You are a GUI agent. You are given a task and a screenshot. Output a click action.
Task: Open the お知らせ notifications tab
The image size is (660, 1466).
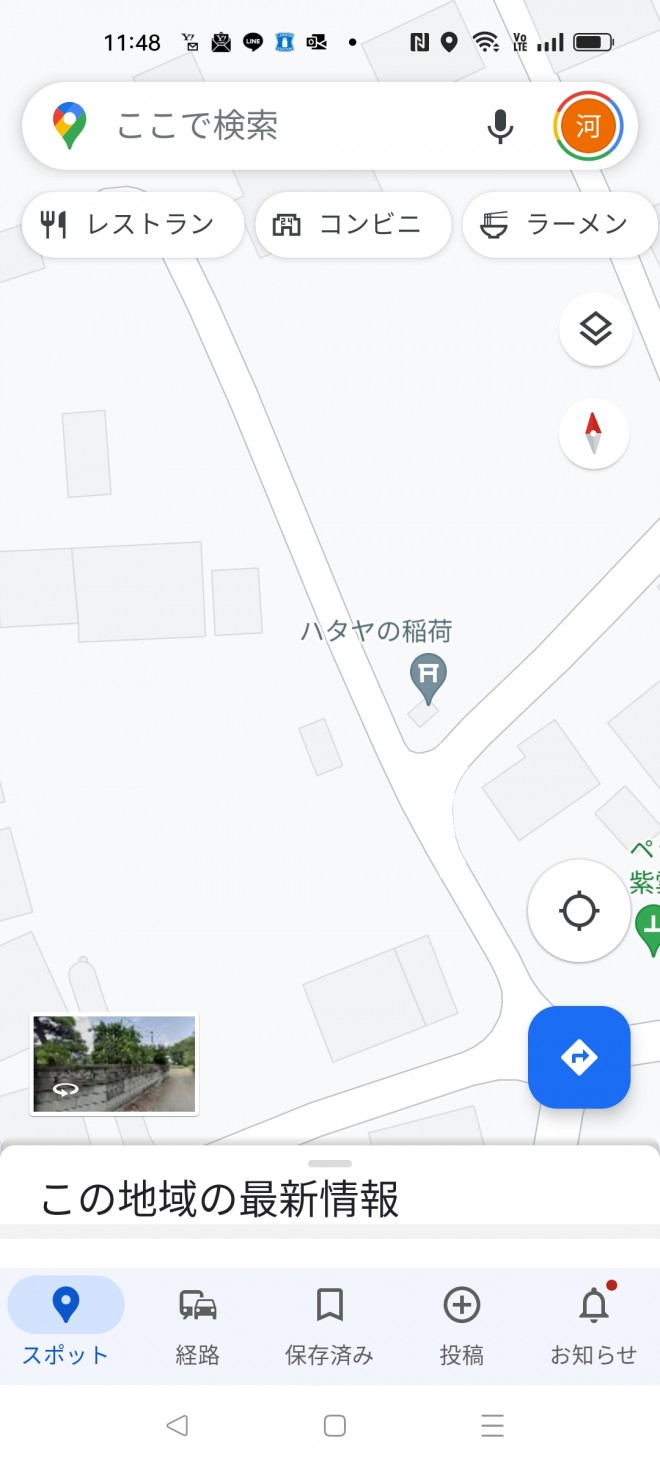[594, 1324]
